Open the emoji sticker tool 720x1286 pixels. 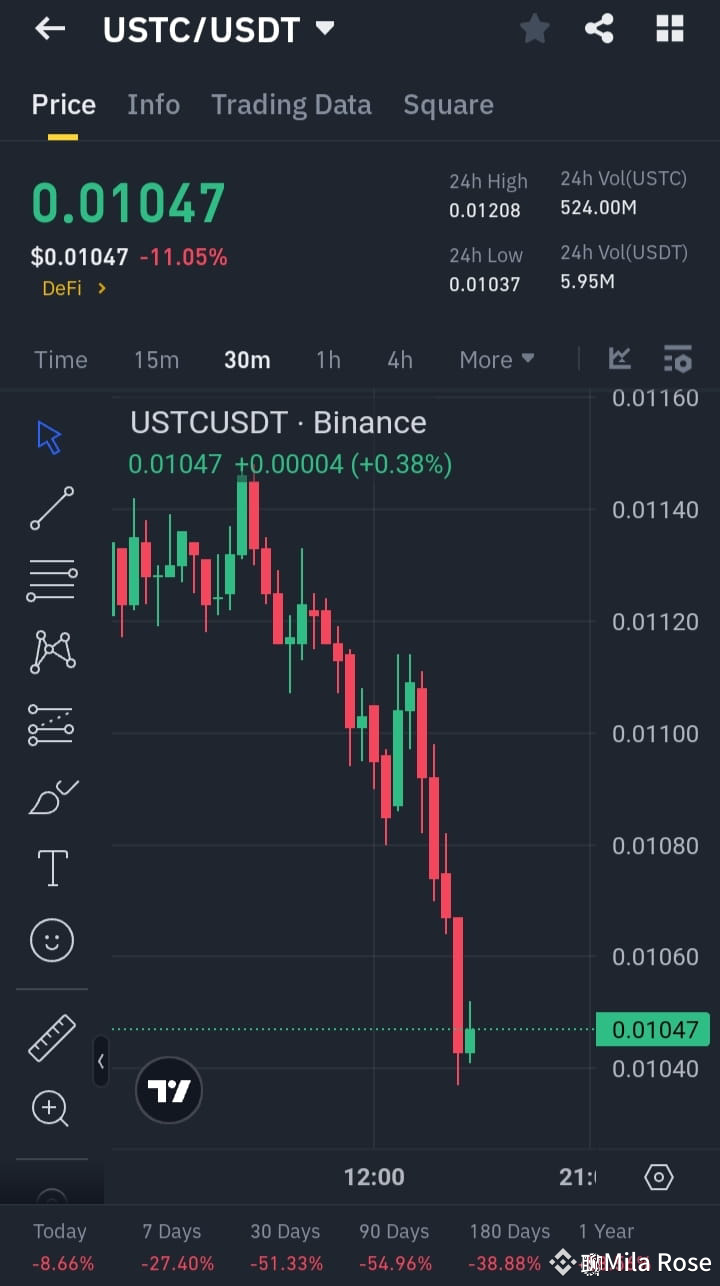[x=50, y=940]
